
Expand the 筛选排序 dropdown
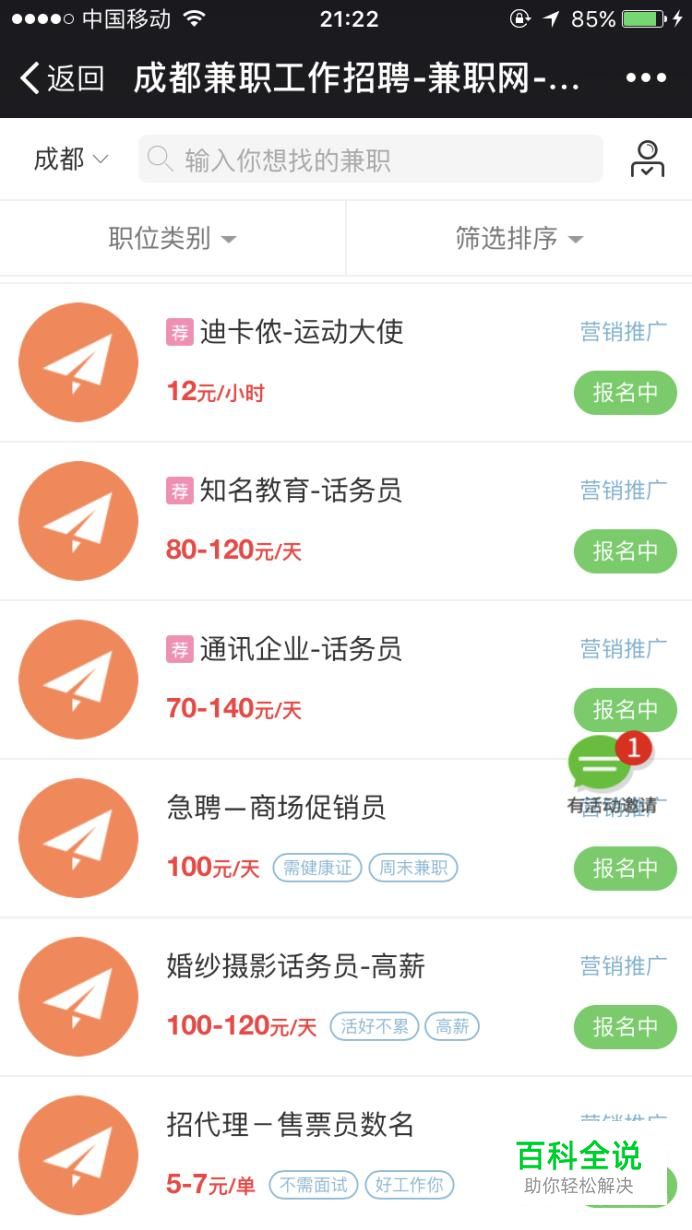point(519,238)
